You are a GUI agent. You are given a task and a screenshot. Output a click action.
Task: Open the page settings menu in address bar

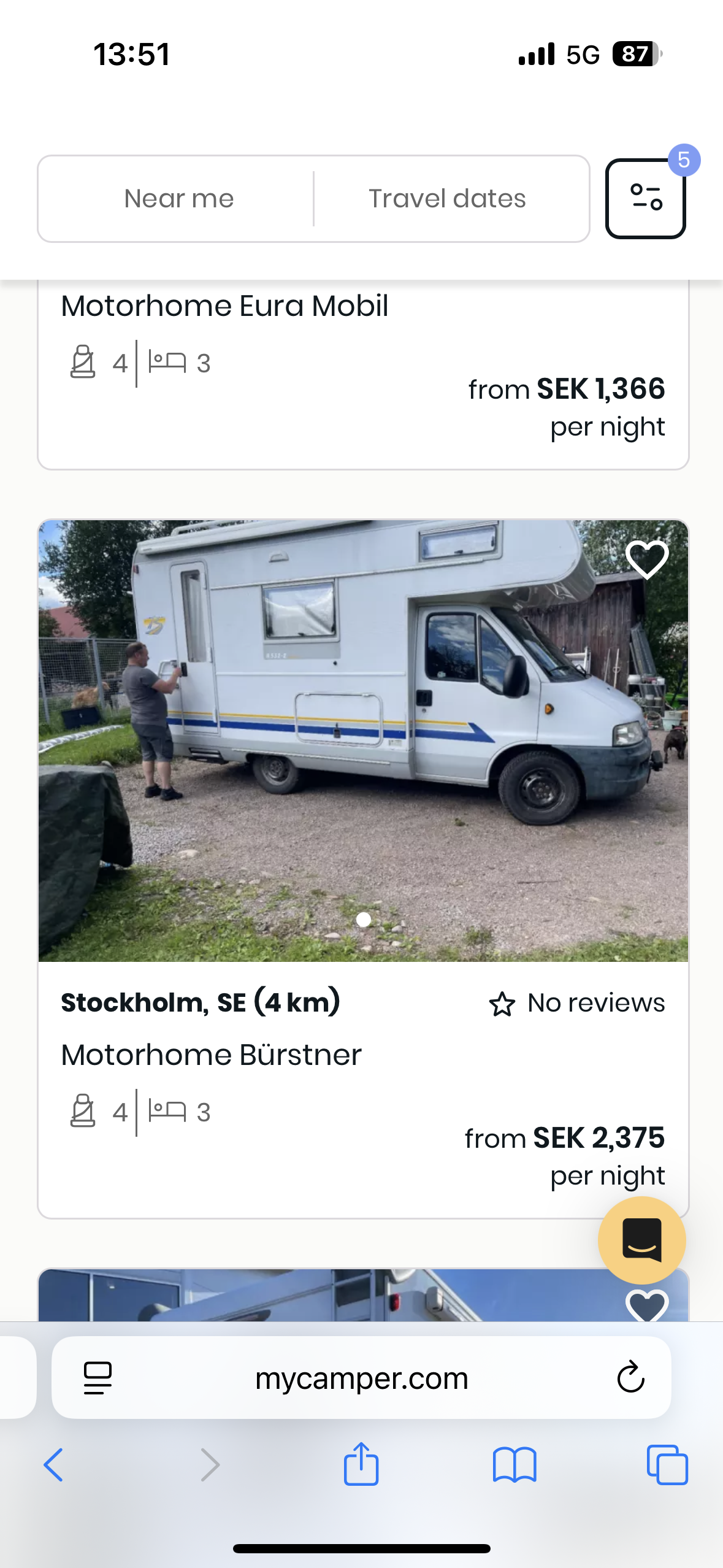pyautogui.click(x=98, y=1378)
